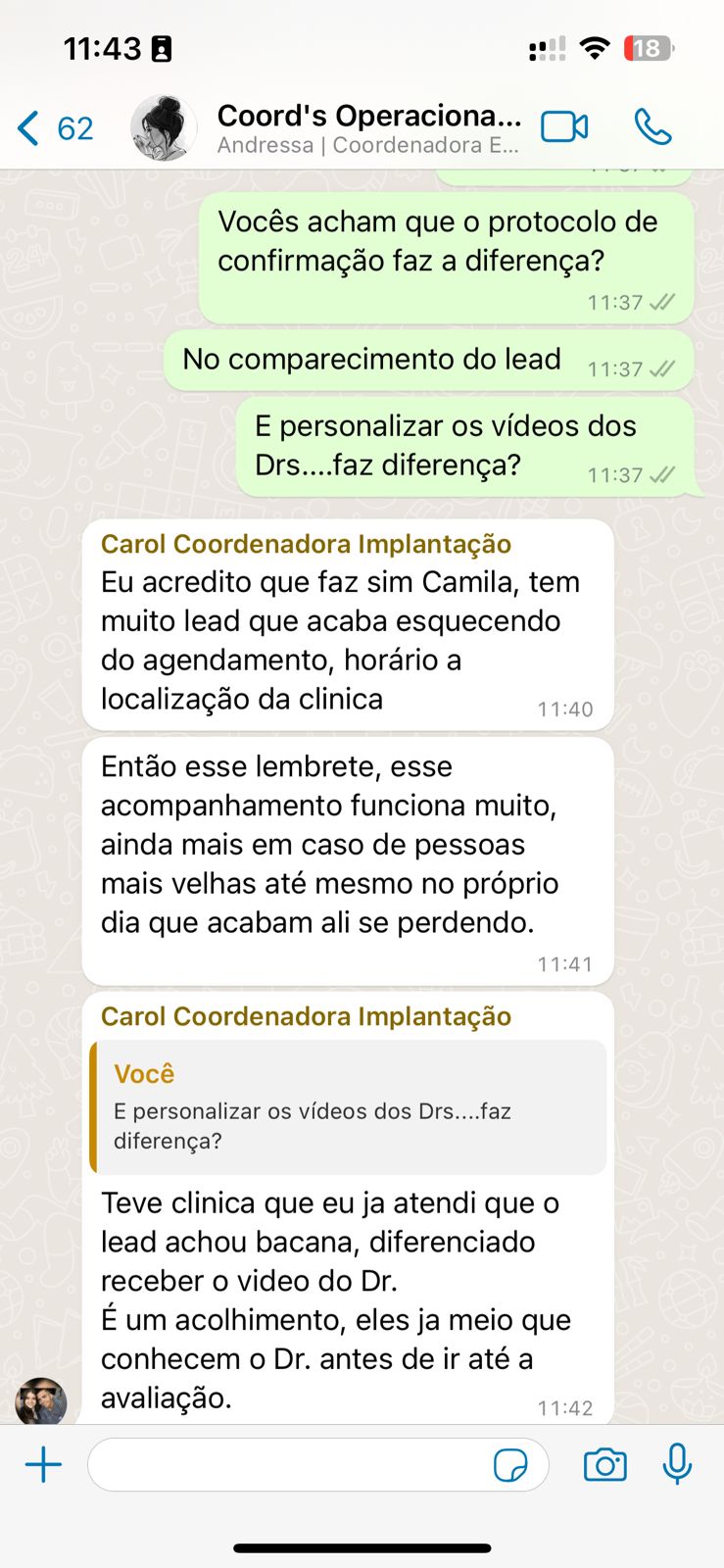Image resolution: width=724 pixels, height=1568 pixels.
Task: Open Coord's Operacional group info
Action: [x=368, y=128]
